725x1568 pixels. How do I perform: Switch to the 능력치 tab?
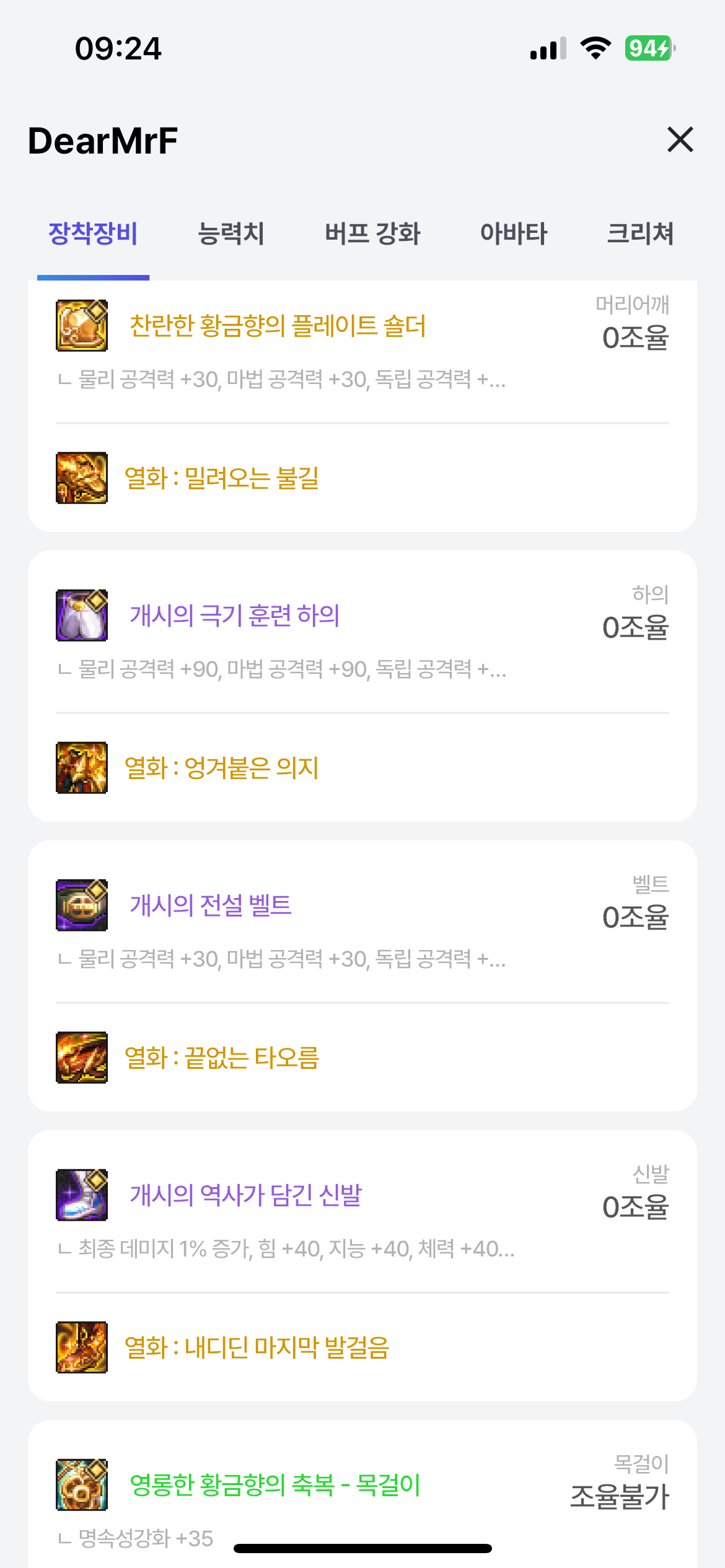click(231, 233)
